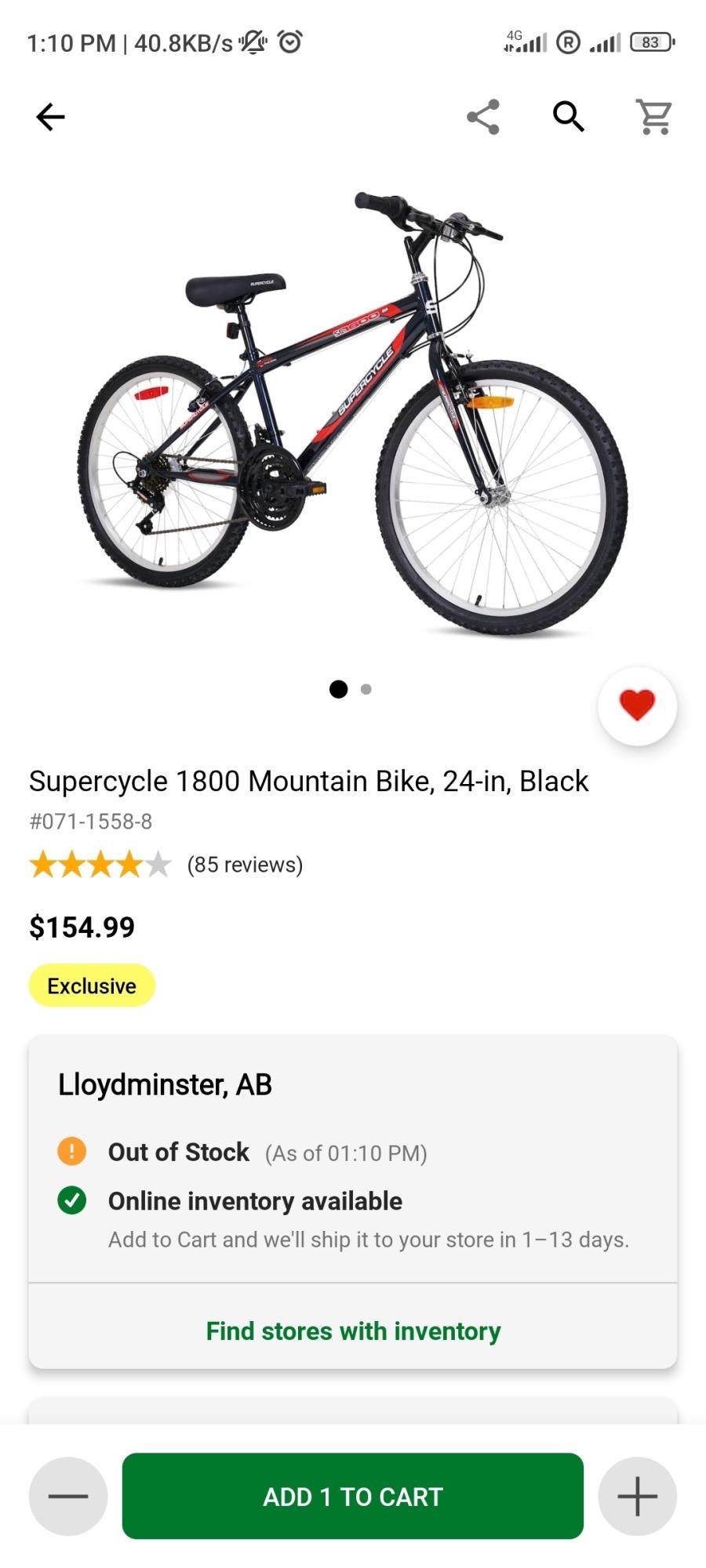Select the second image carousel dot
Viewport: 706px width, 1568px height.
[366, 689]
